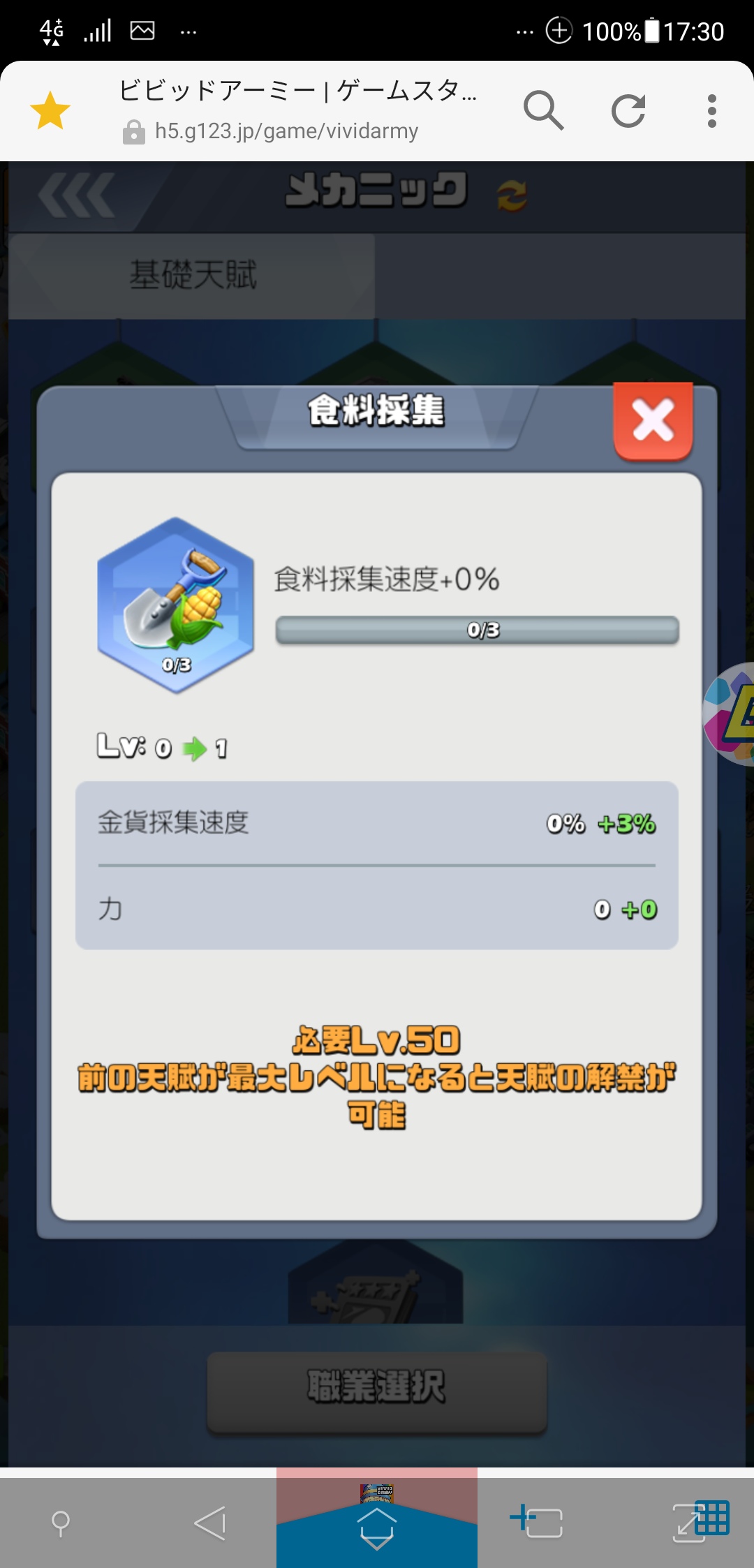The image size is (754, 1568).
Task: Open the tabs grid view
Action: [701, 1521]
